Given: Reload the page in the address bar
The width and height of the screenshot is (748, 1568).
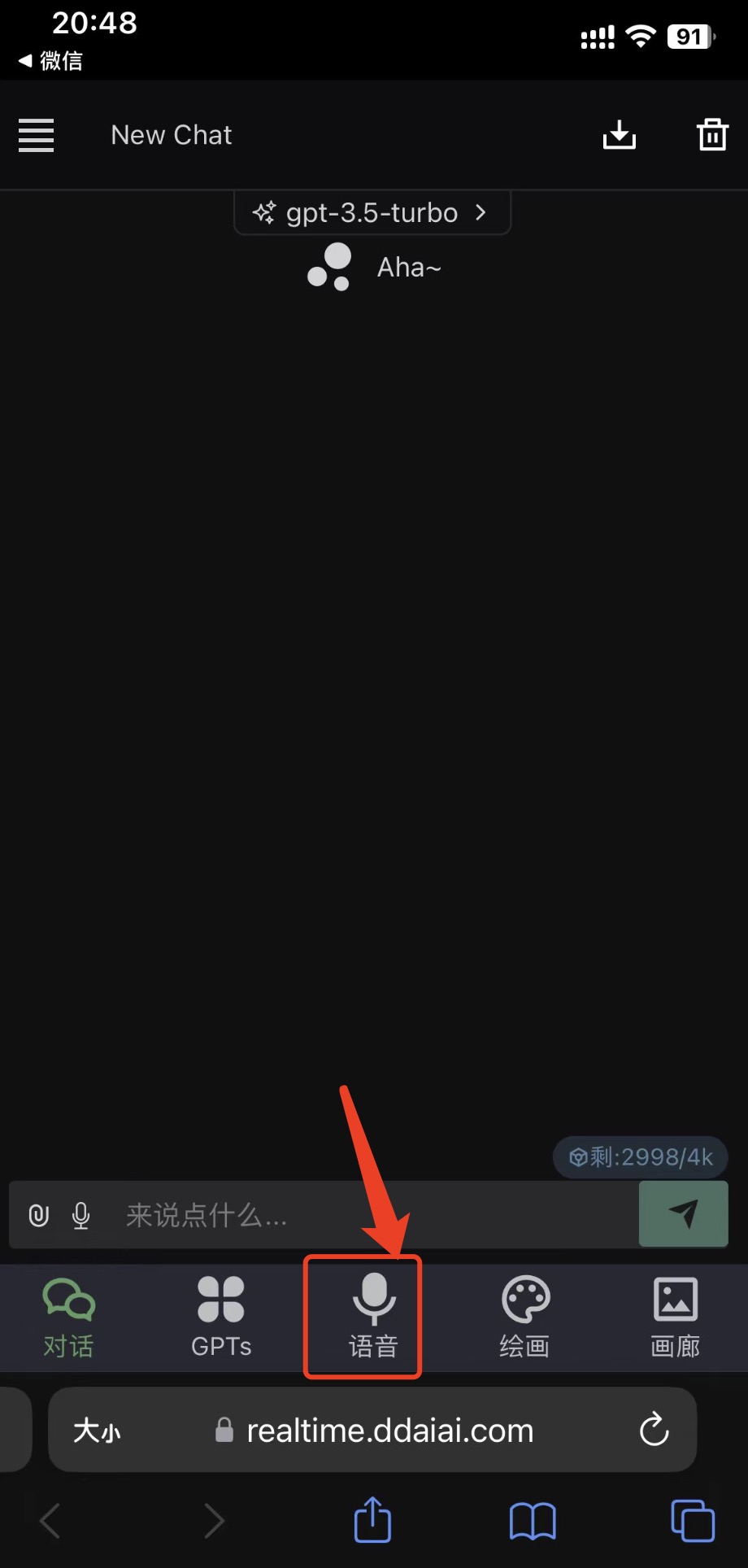Looking at the screenshot, I should pyautogui.click(x=654, y=1430).
